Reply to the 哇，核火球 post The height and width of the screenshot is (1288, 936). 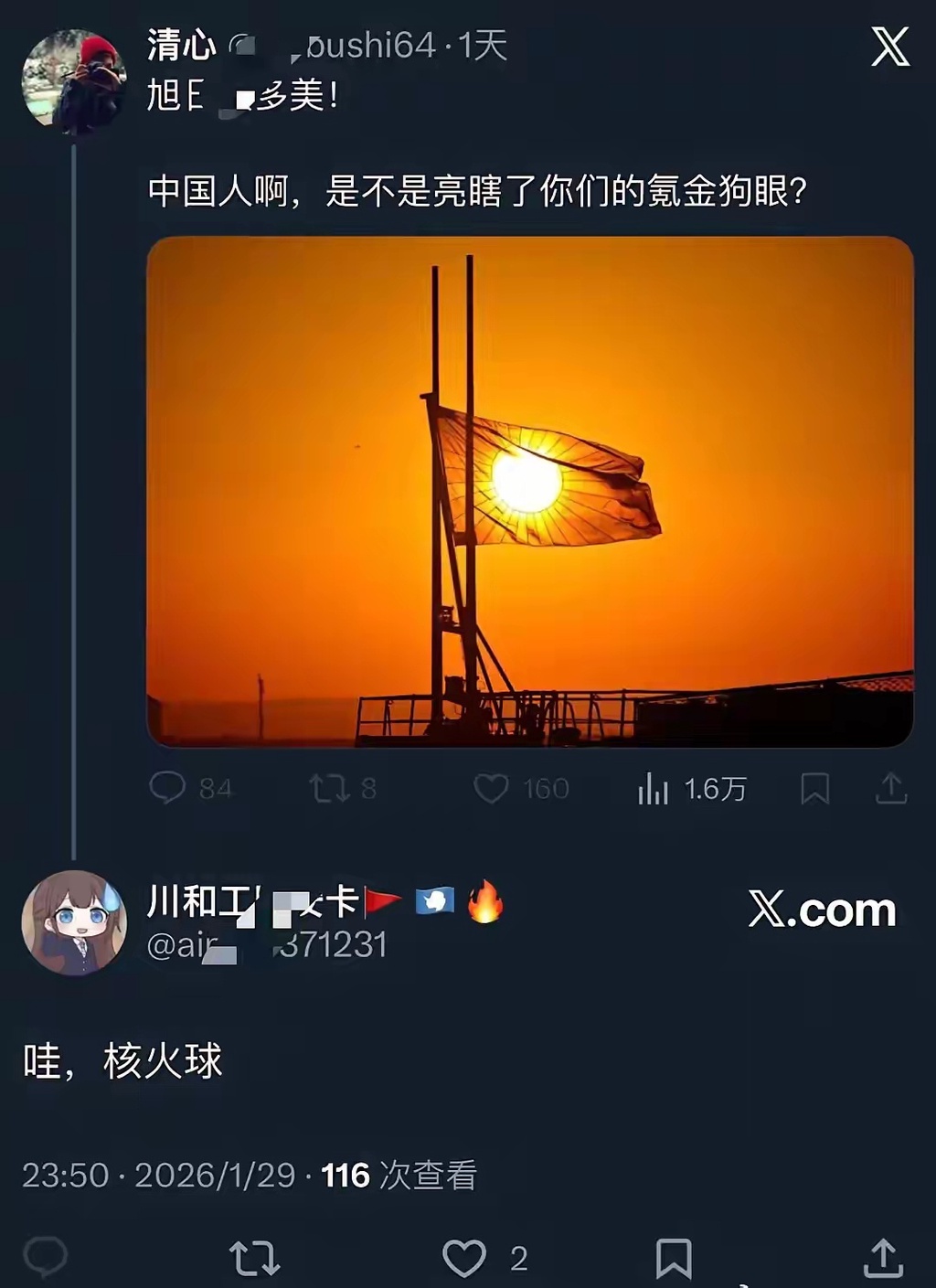tap(45, 1257)
